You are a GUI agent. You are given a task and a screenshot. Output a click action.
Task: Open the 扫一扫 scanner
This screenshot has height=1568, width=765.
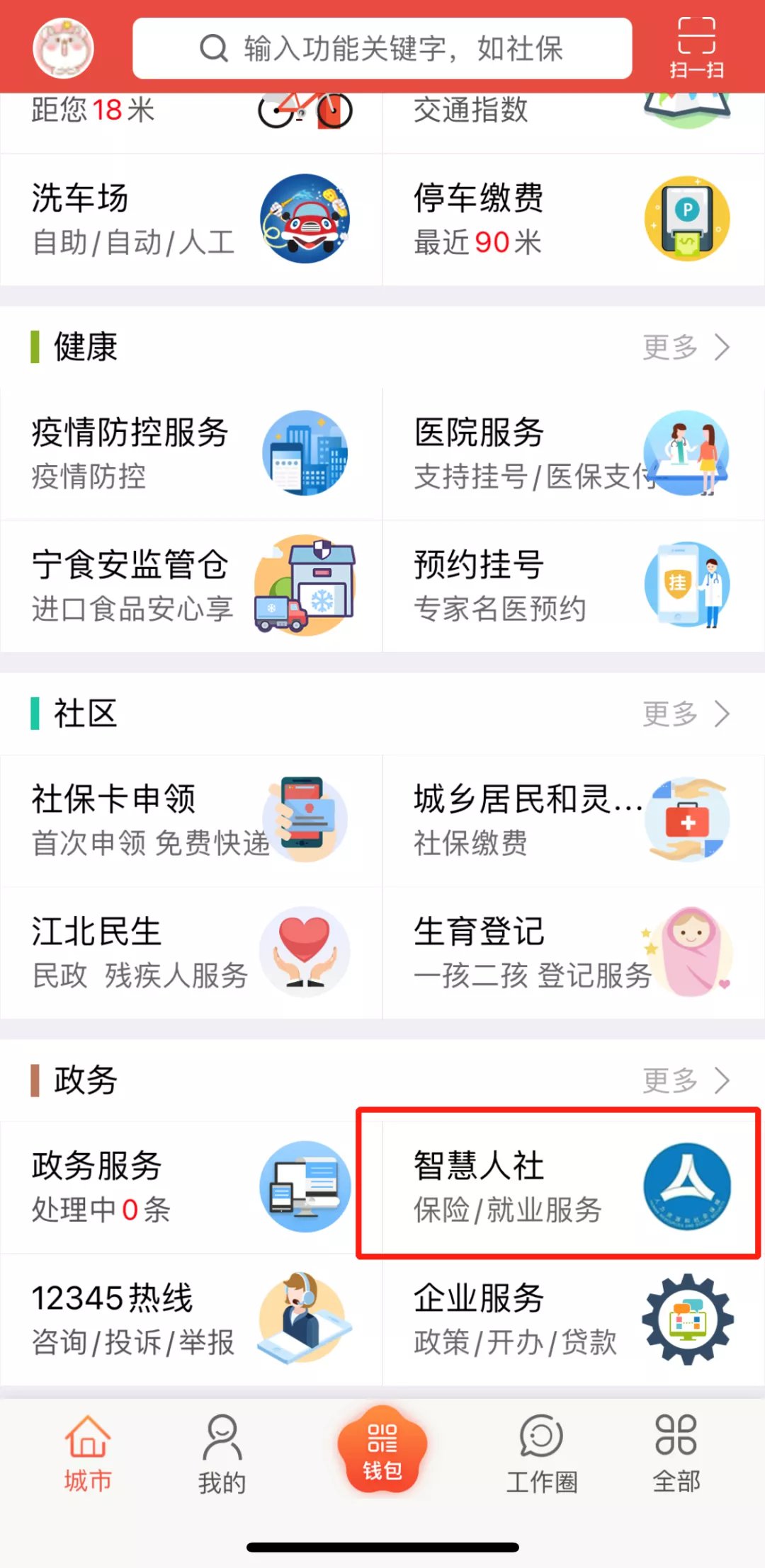(x=696, y=48)
